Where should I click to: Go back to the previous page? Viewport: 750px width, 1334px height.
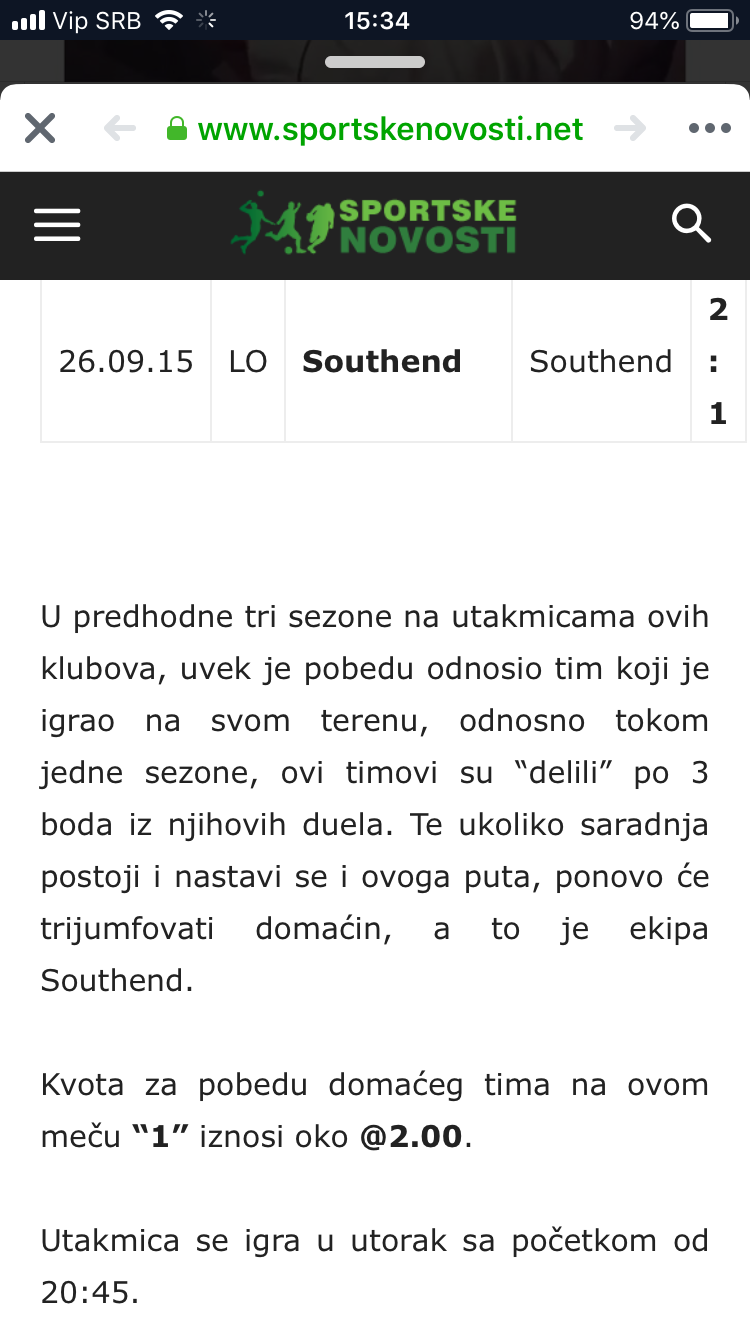coord(119,128)
